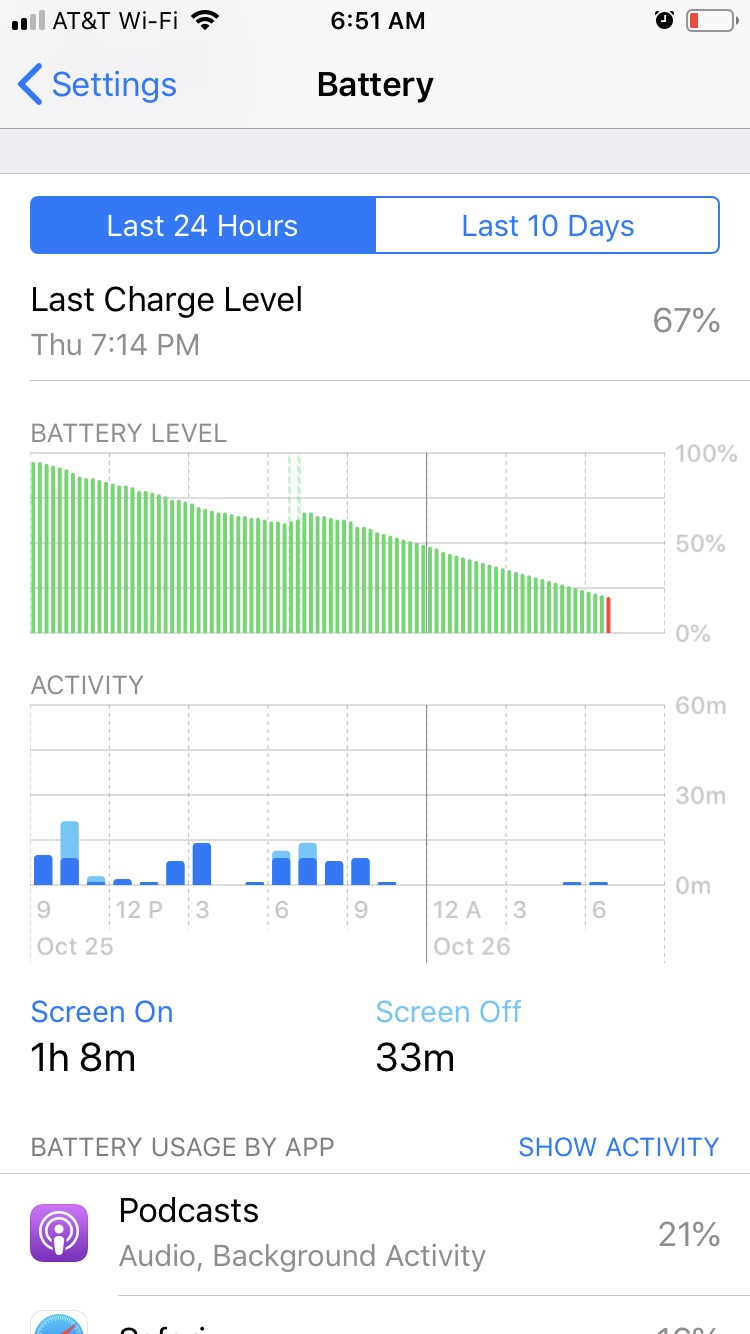Tap Show Activity link
The height and width of the screenshot is (1334, 750).
[x=618, y=1147]
